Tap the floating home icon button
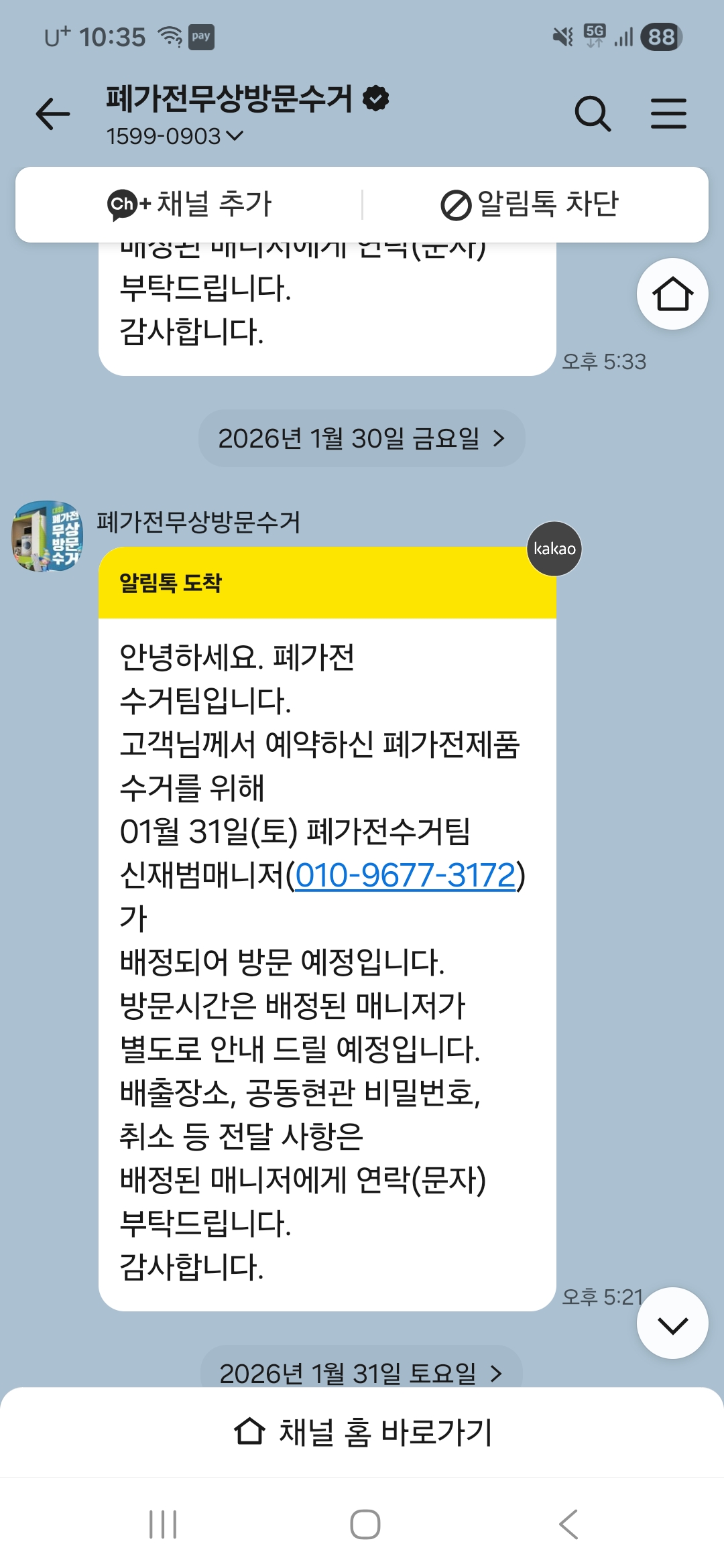This screenshot has height=1568, width=724. click(x=672, y=294)
